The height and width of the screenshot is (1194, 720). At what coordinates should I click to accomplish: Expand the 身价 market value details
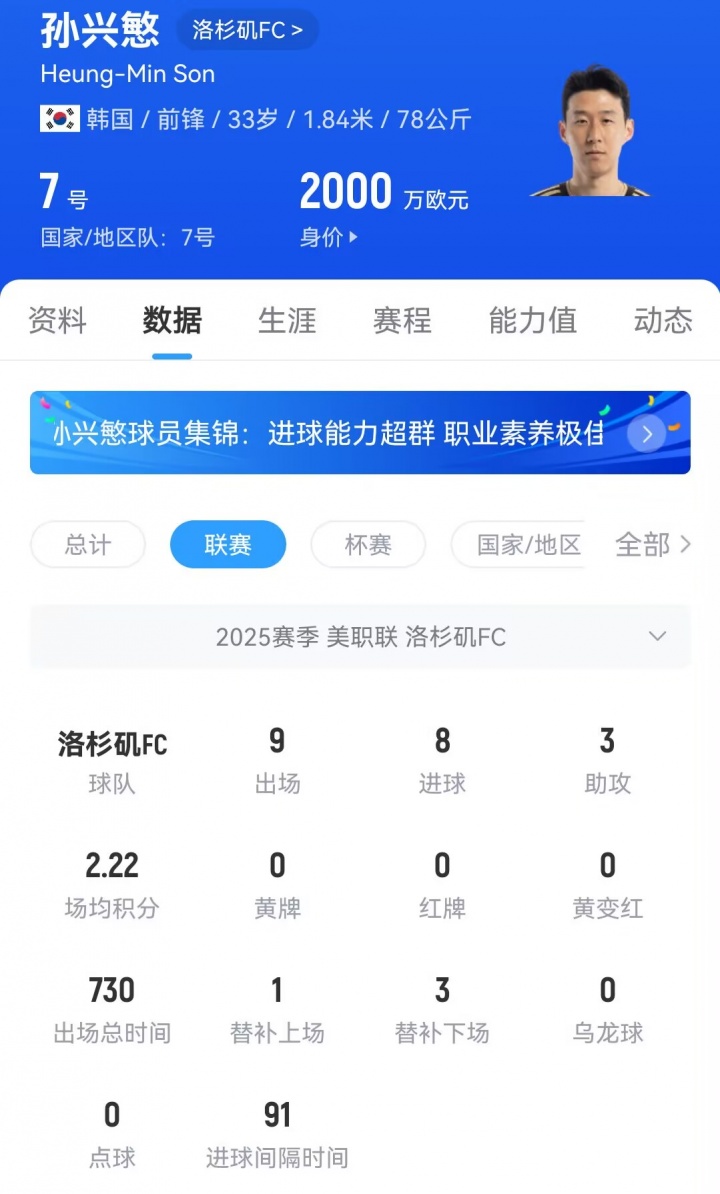click(328, 238)
